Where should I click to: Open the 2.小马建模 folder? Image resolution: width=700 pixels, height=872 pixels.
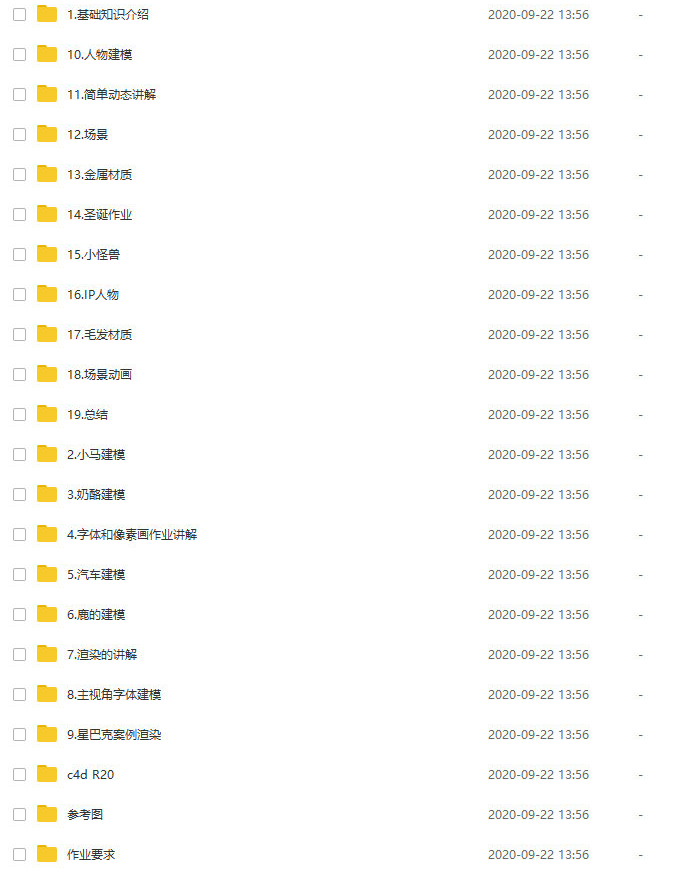click(x=96, y=455)
